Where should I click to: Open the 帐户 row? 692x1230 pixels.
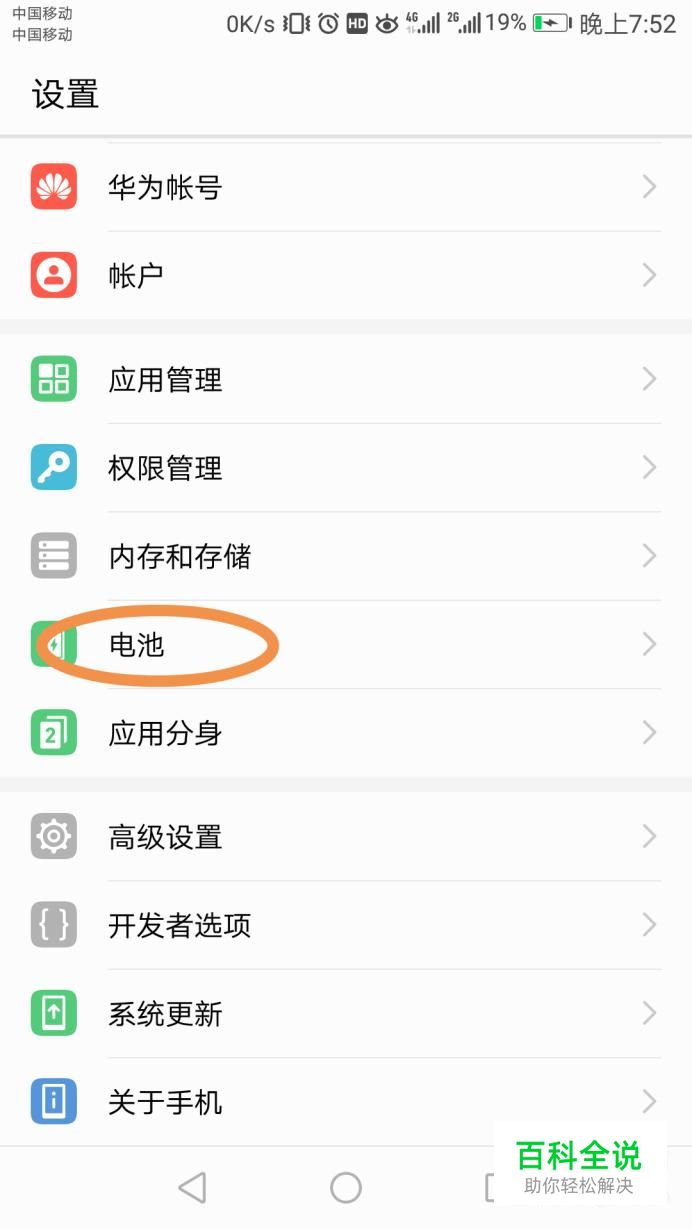[x=346, y=275]
